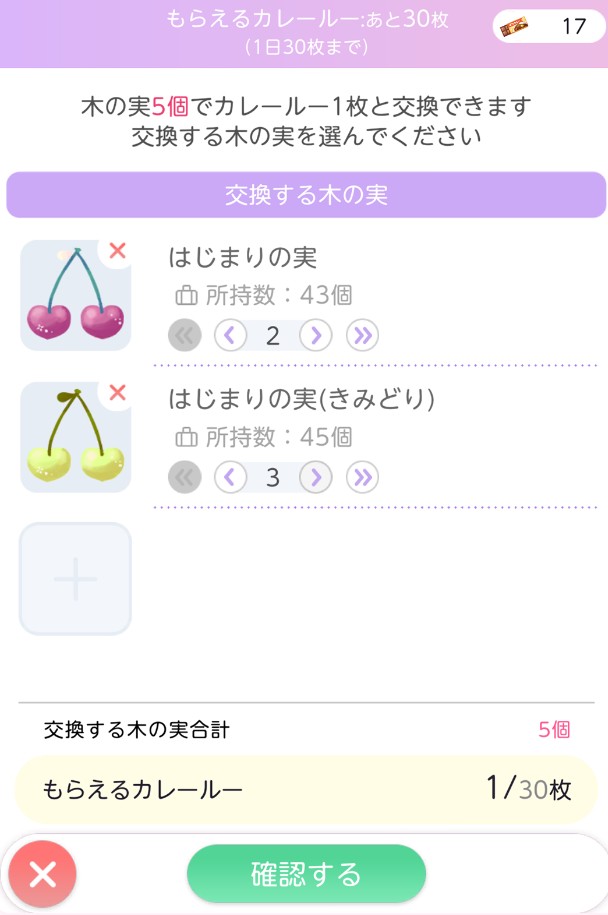
Task: Set はじまりの実 quantity to minimum
Action: coord(185,336)
